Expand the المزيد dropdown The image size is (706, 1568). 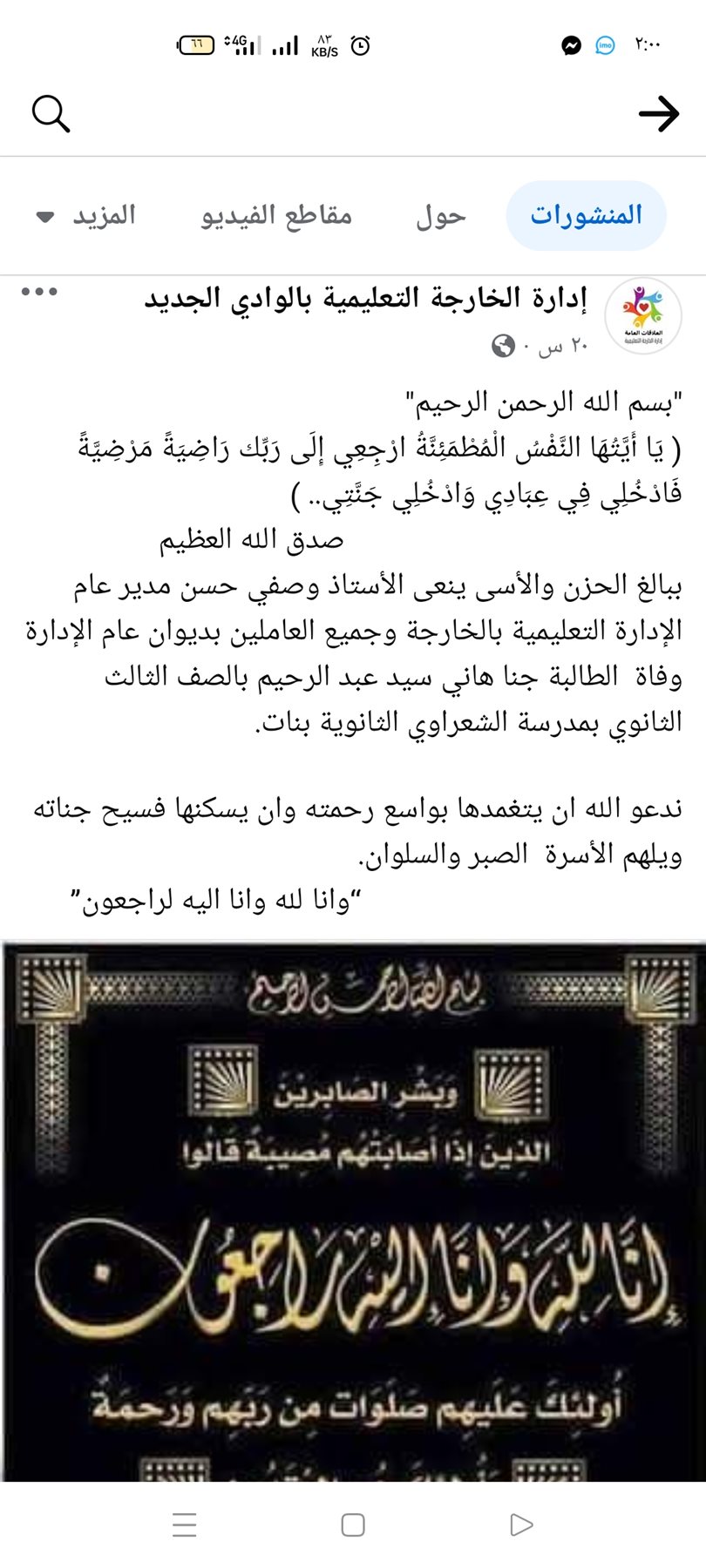click(87, 215)
